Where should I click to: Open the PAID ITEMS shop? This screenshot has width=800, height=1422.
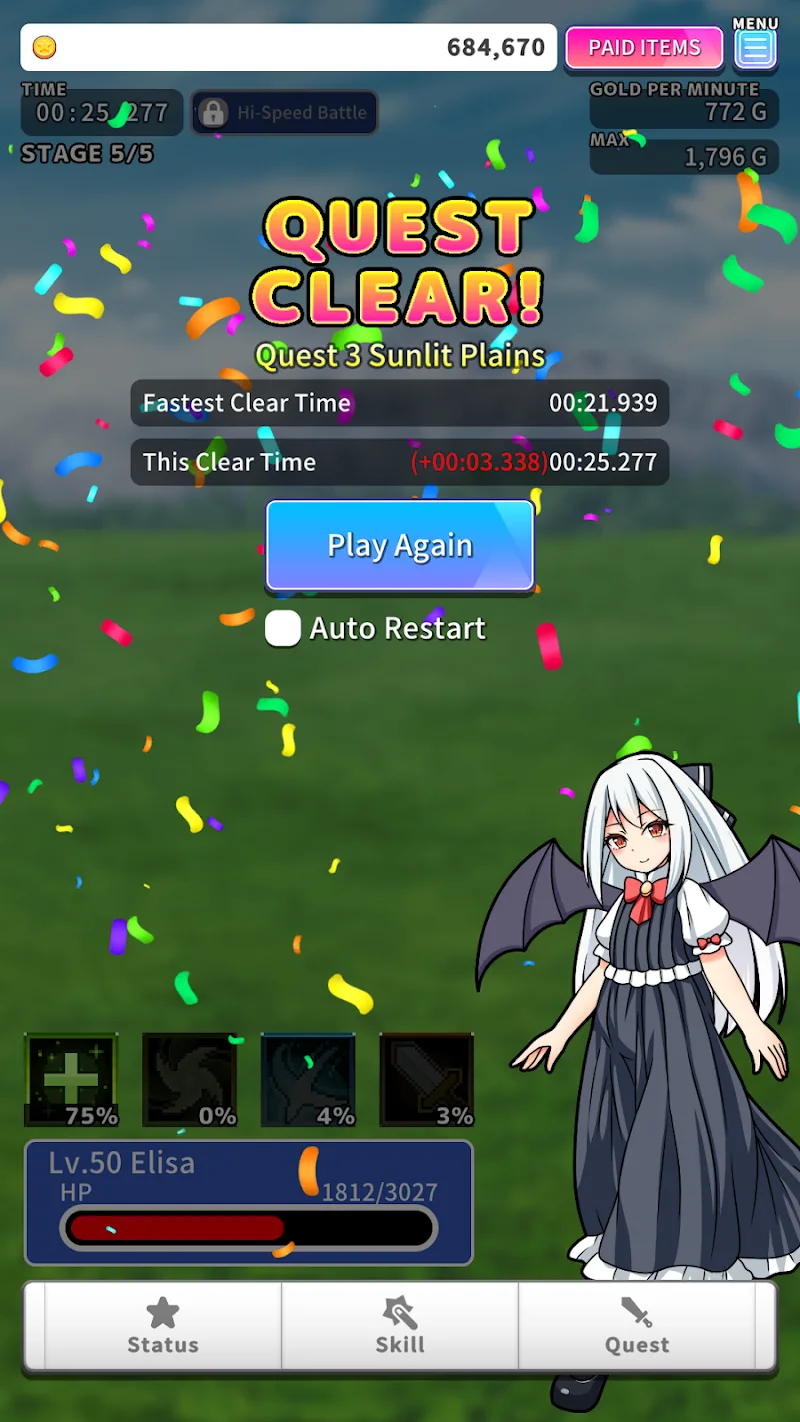[644, 47]
